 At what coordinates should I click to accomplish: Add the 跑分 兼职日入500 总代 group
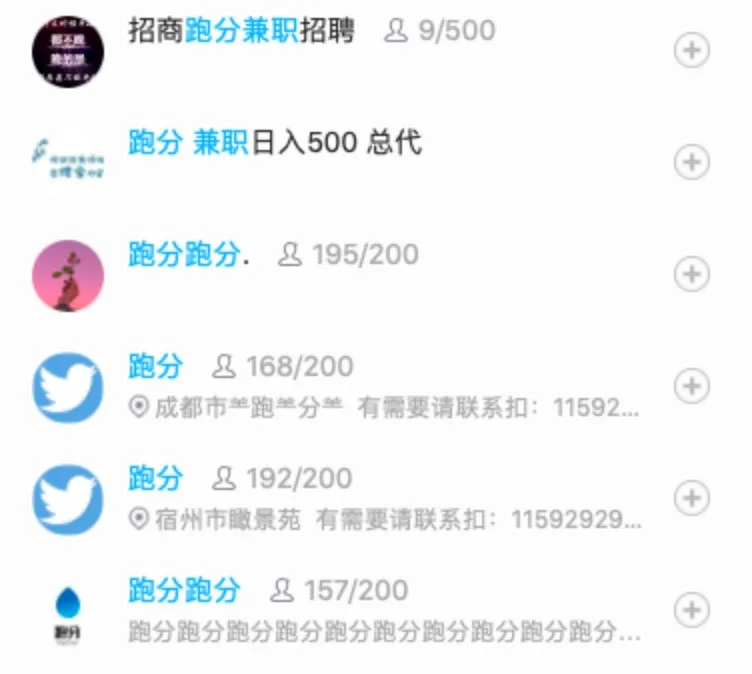[692, 162]
